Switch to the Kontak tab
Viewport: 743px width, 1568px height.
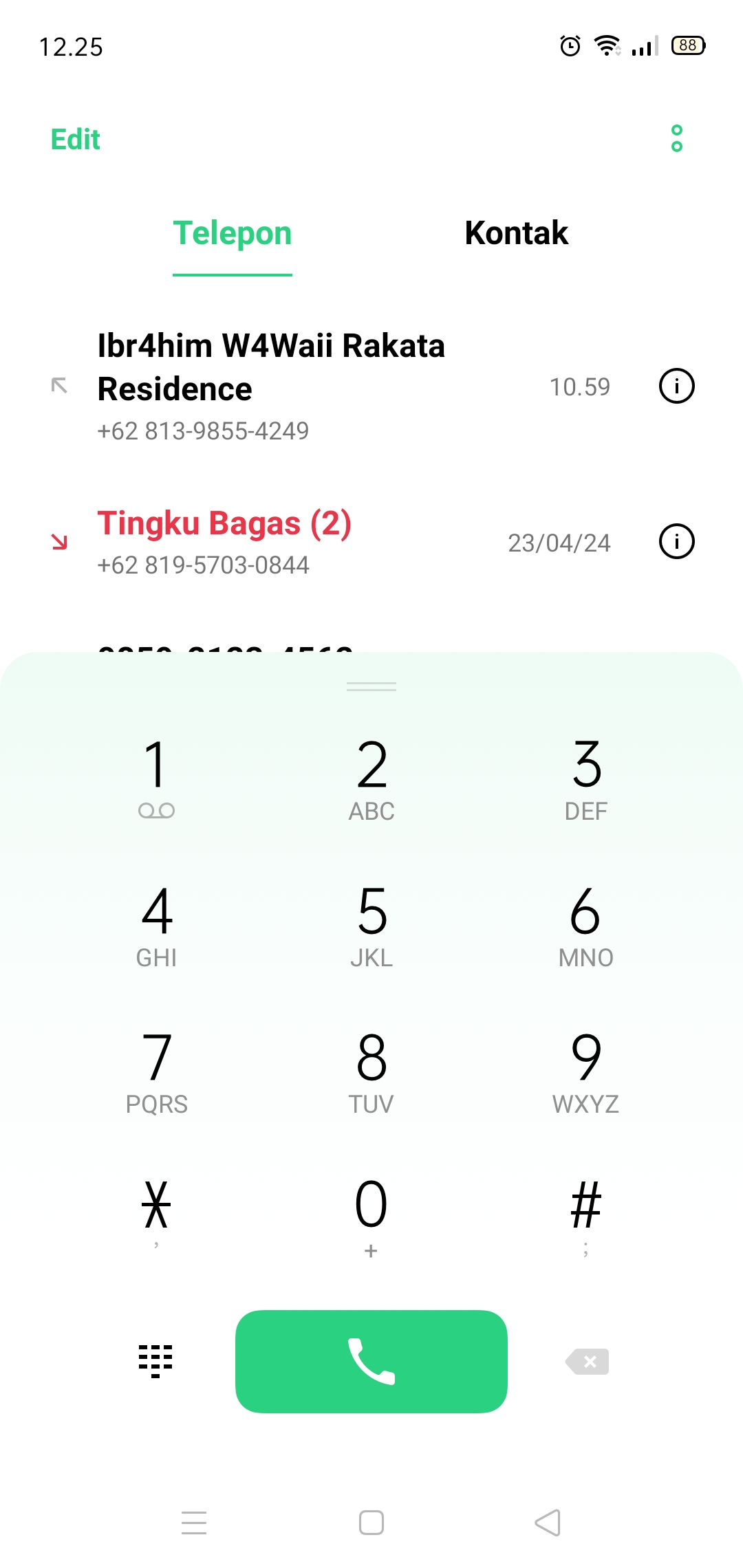tap(516, 233)
